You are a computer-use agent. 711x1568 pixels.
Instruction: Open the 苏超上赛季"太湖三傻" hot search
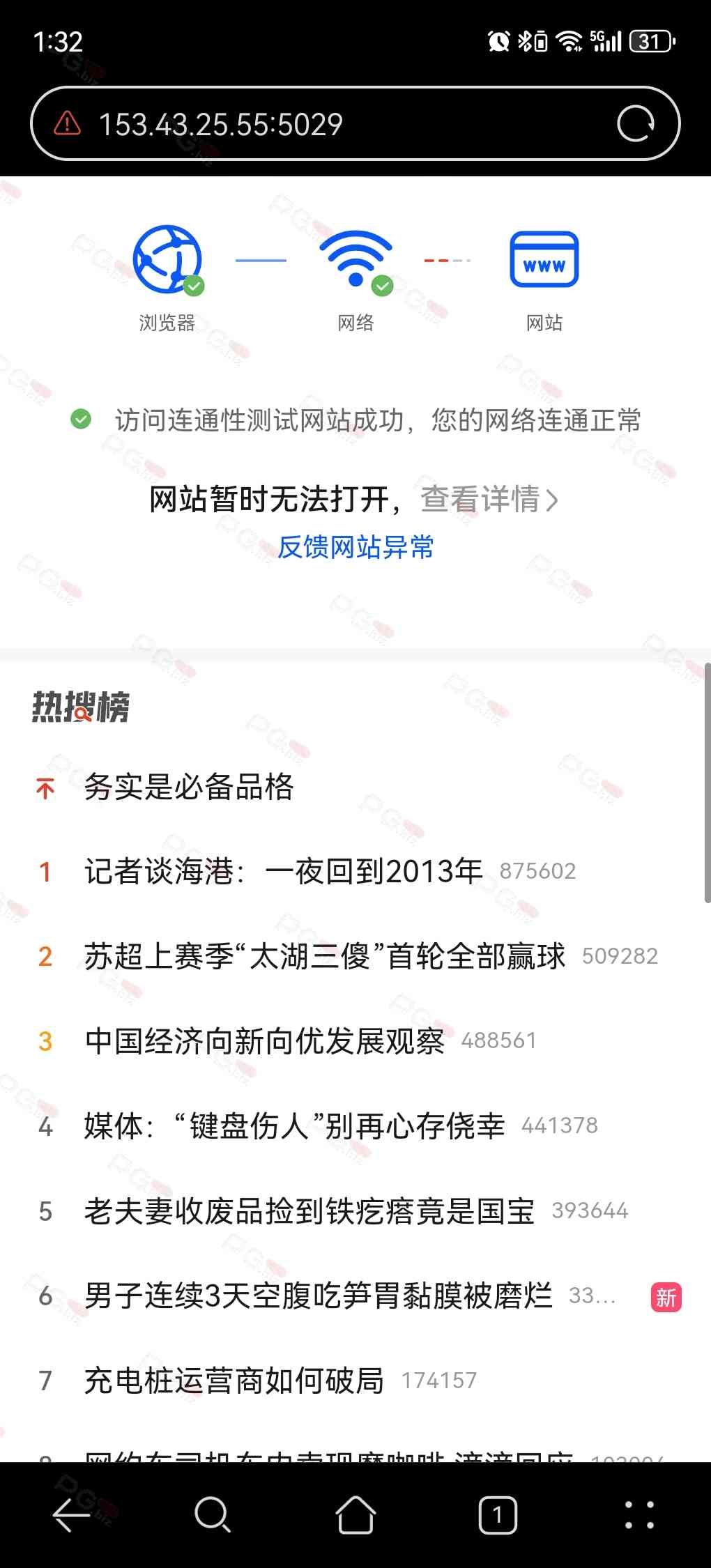click(324, 956)
